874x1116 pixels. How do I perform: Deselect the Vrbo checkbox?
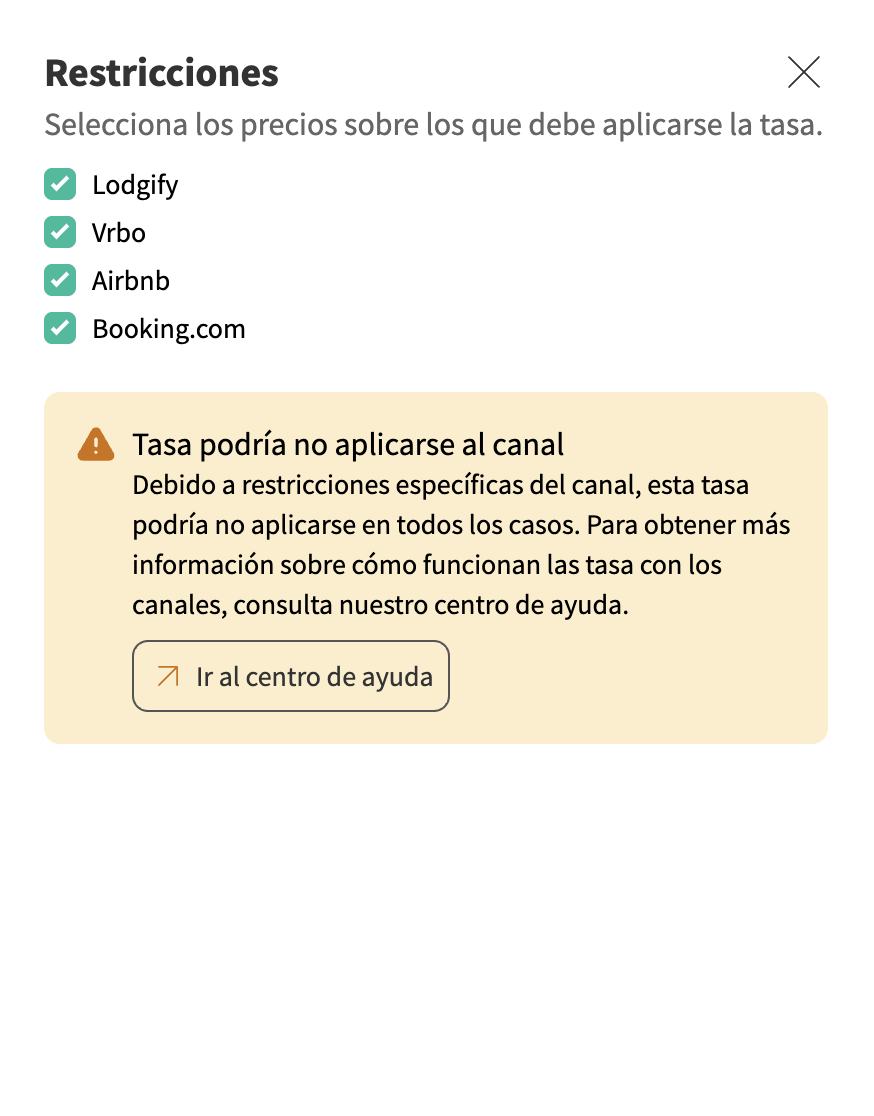point(60,233)
